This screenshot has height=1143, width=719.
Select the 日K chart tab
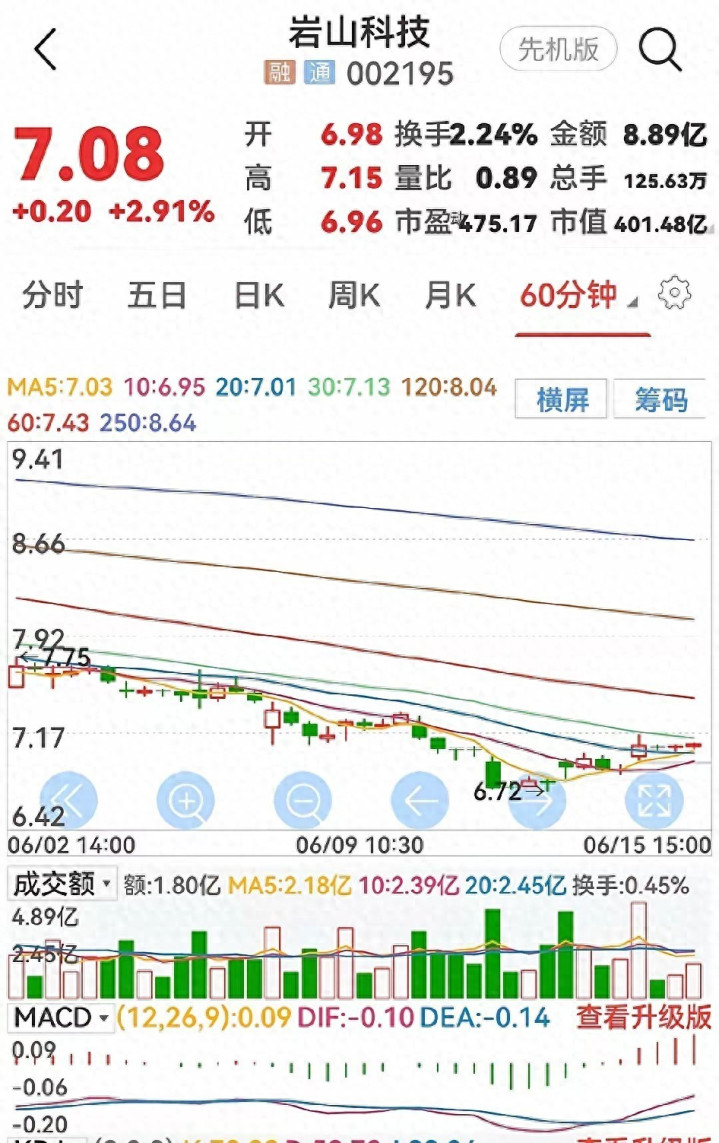pyautogui.click(x=259, y=295)
